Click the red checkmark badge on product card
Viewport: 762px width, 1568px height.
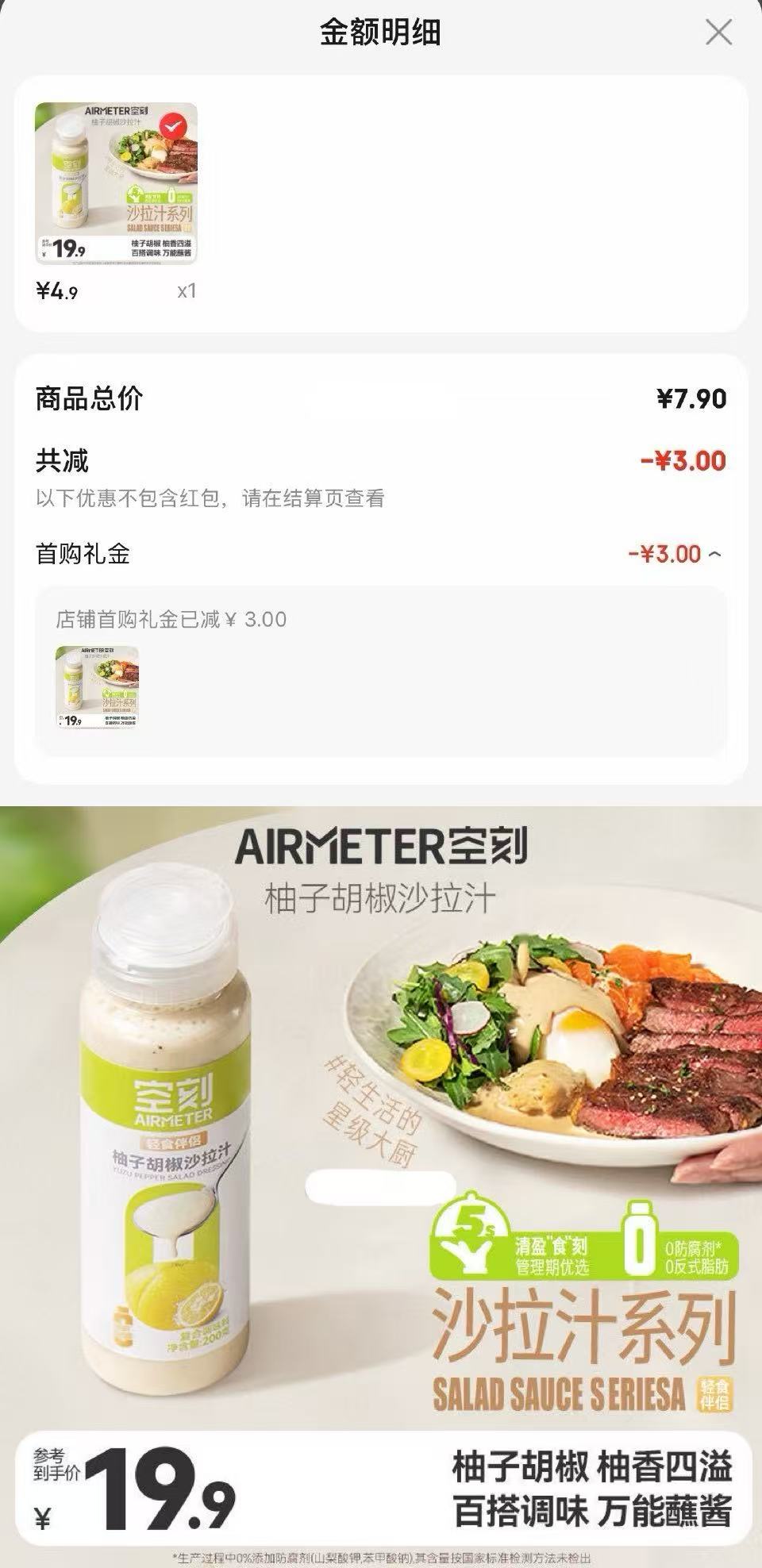click(172, 125)
